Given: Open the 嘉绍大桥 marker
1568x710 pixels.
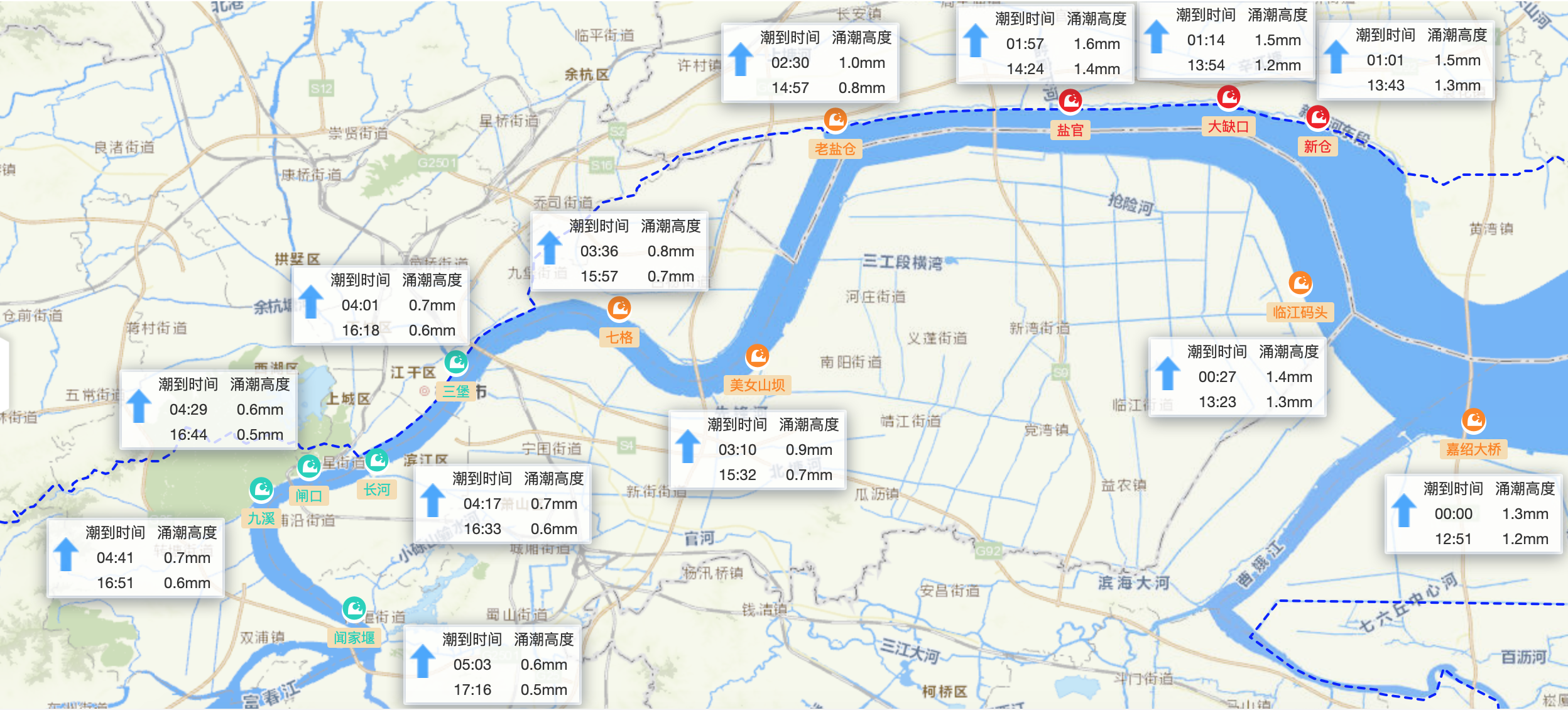Looking at the screenshot, I should click(1473, 420).
